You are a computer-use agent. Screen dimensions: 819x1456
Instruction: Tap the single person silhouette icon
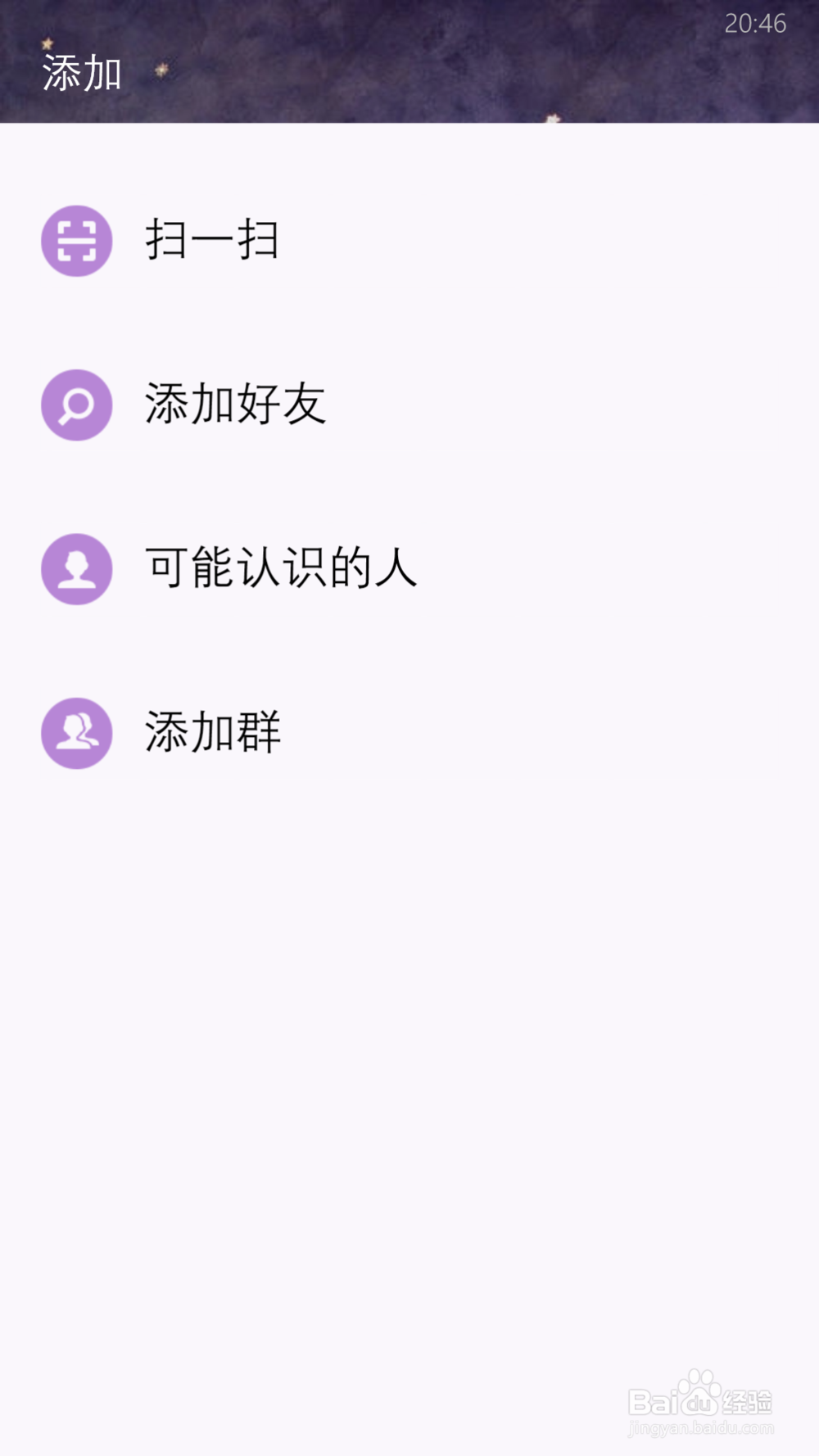tap(76, 569)
